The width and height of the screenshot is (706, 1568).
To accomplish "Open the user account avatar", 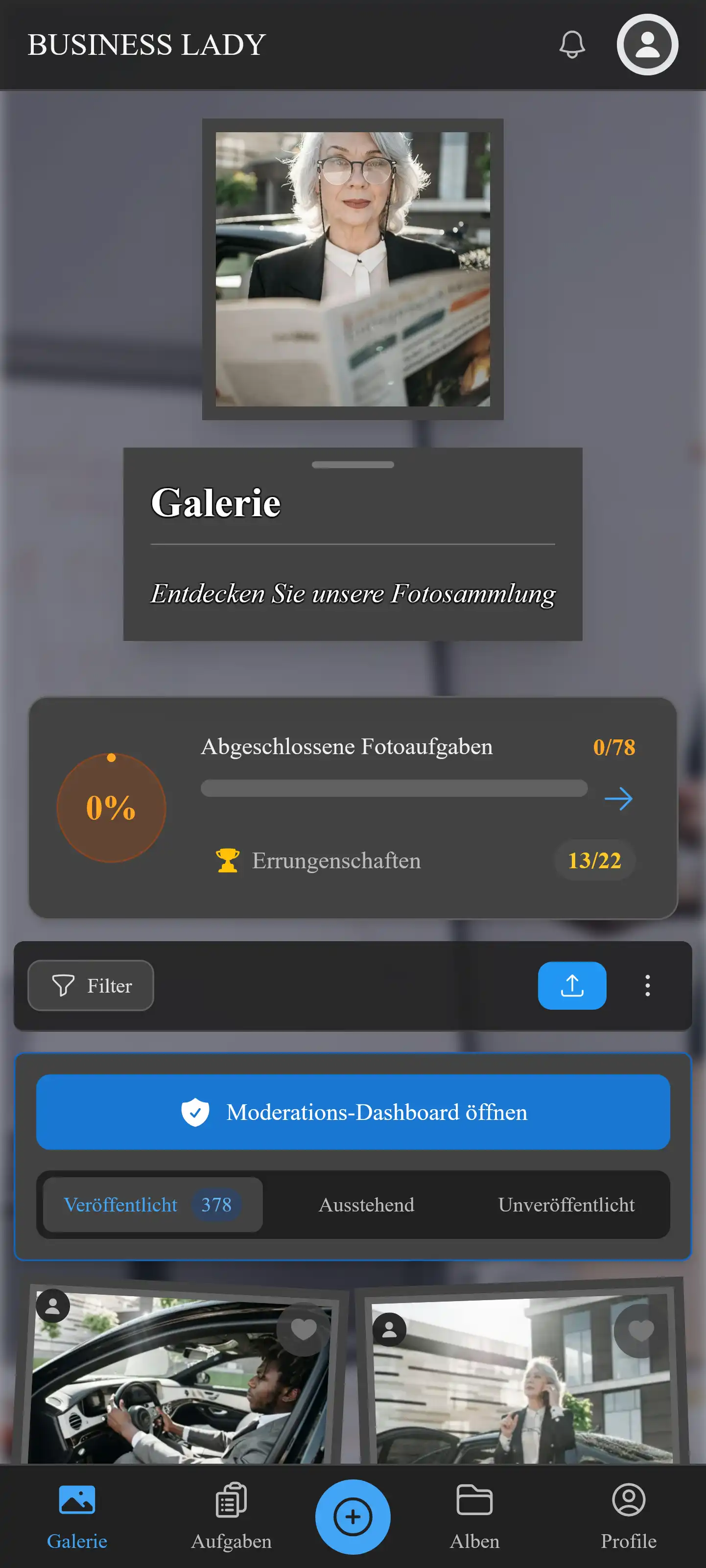I will (x=647, y=45).
